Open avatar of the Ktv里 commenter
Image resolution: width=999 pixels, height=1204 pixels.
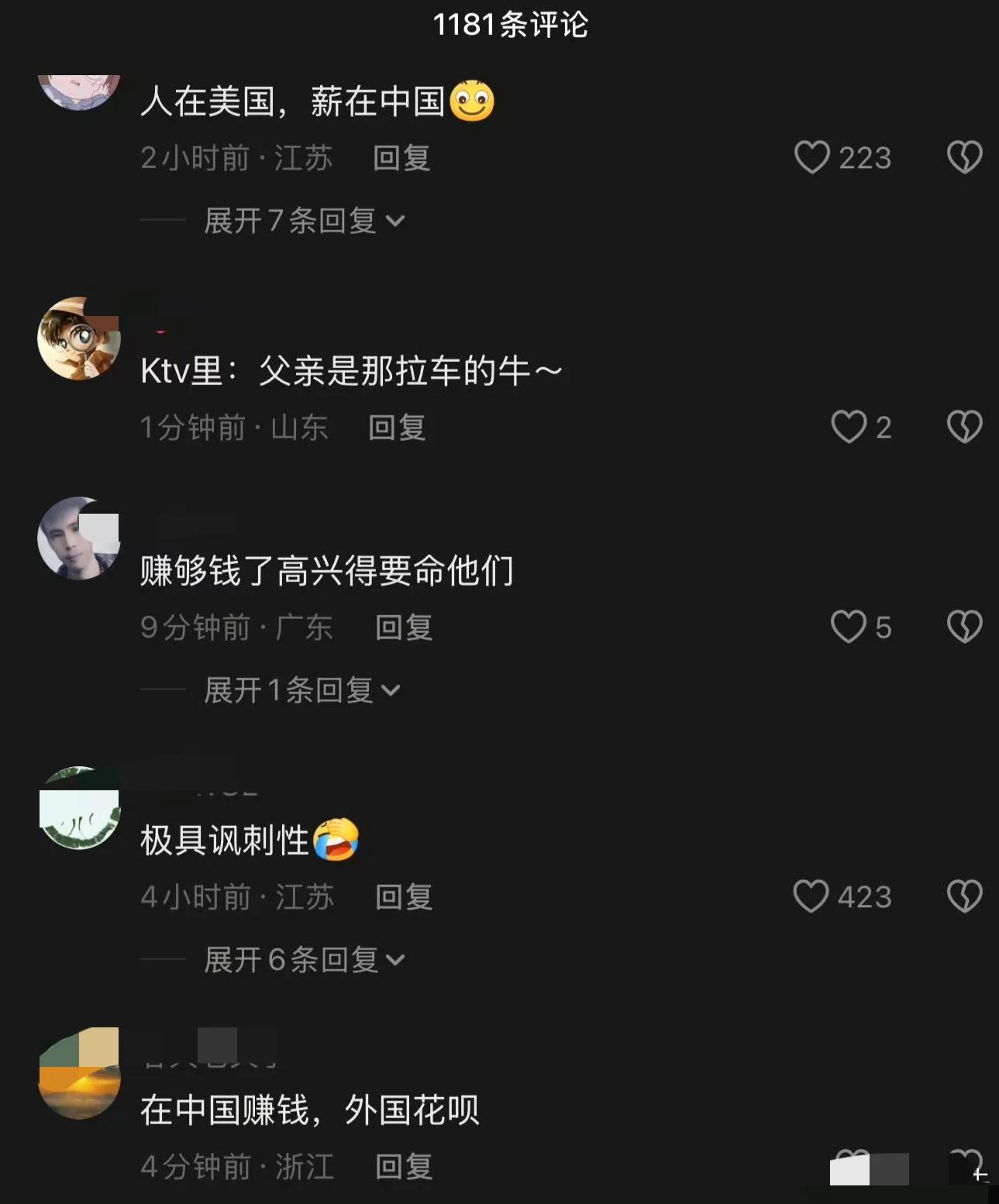[x=79, y=339]
